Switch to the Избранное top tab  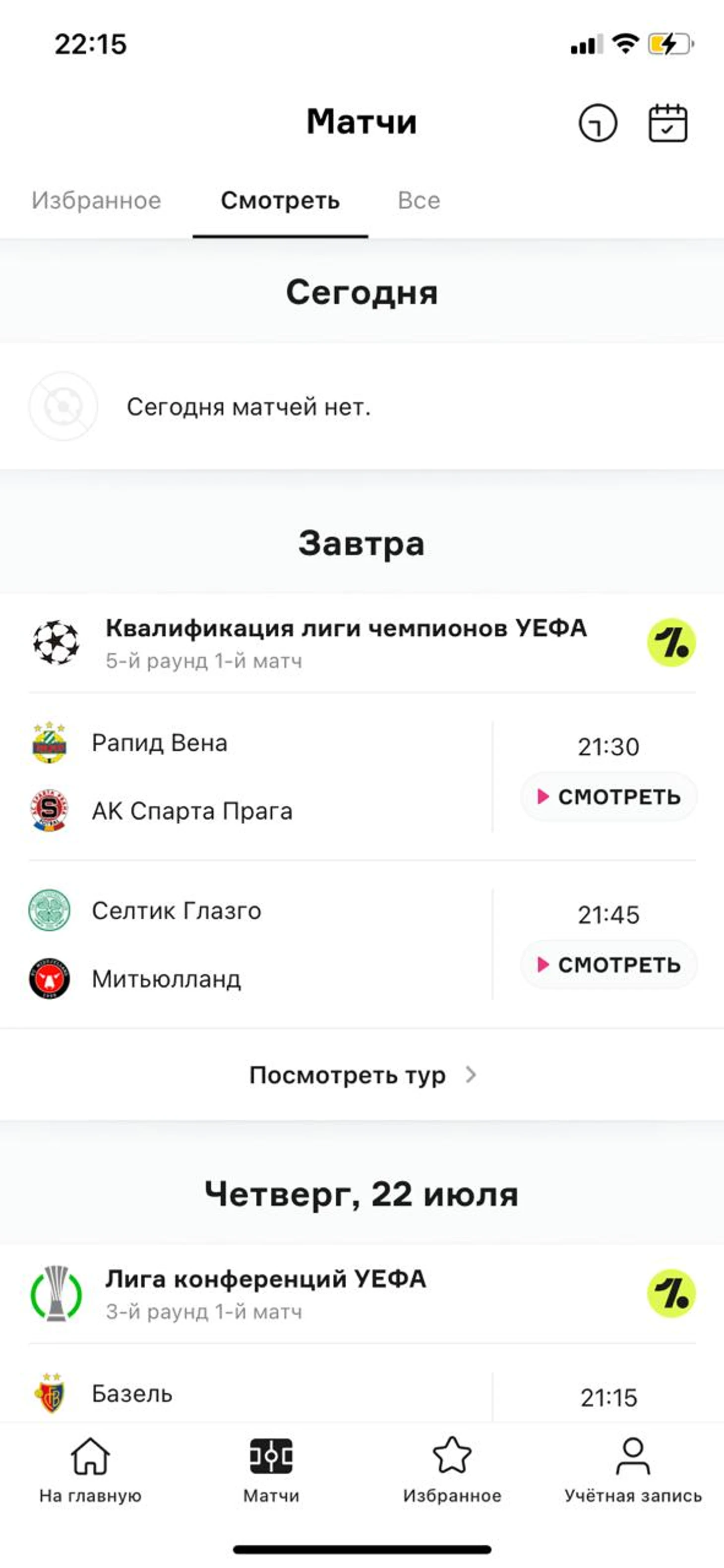pos(96,200)
